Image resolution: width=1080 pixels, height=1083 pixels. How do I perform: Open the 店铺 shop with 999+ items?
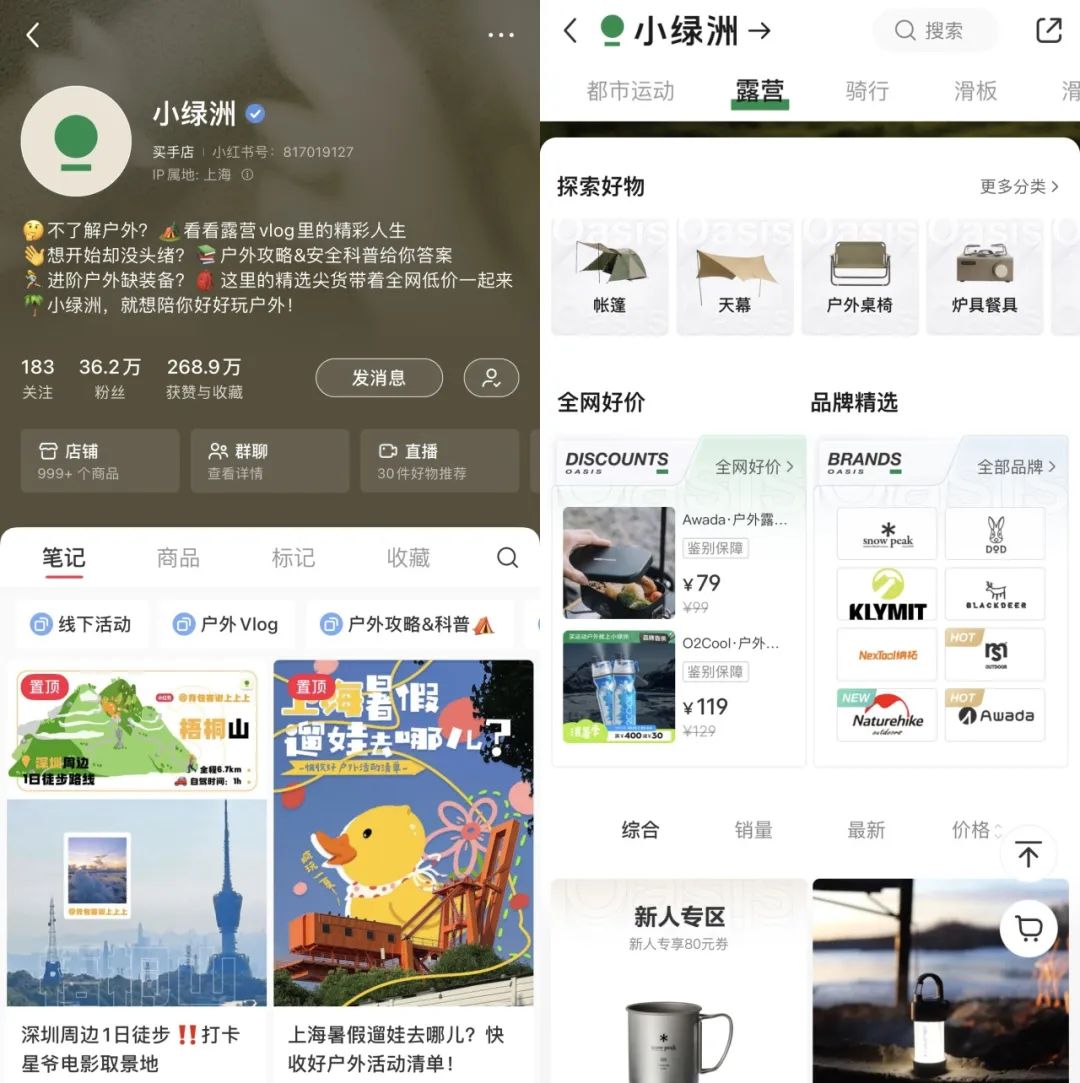click(99, 461)
